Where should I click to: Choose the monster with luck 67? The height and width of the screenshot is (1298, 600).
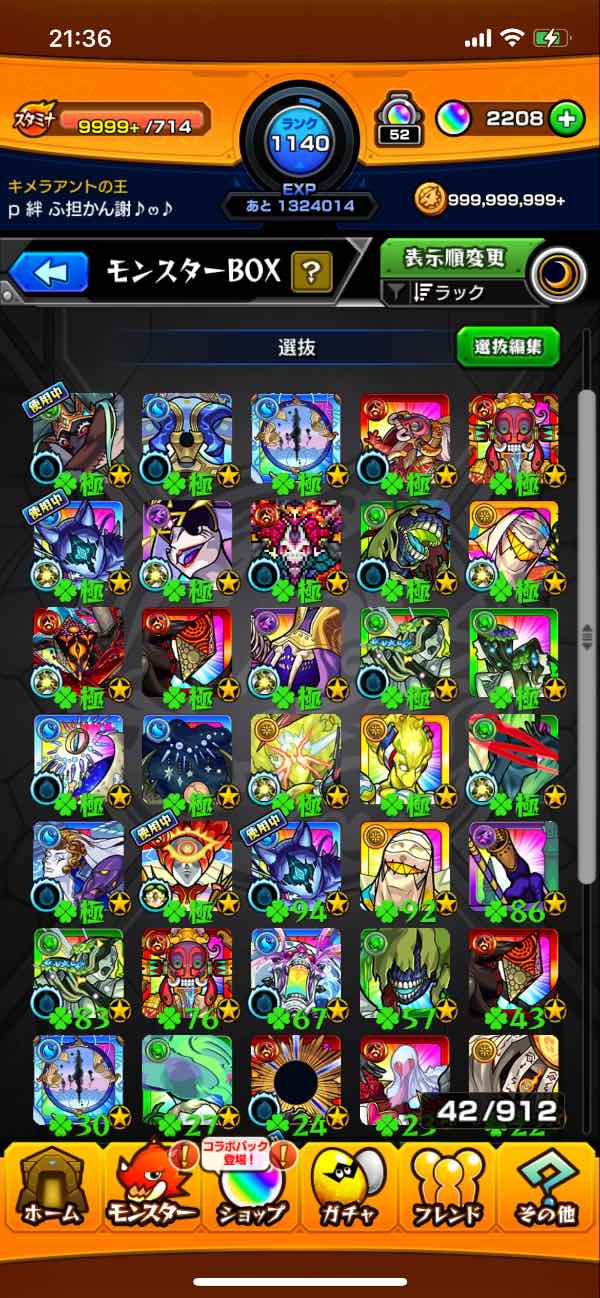pos(296,974)
